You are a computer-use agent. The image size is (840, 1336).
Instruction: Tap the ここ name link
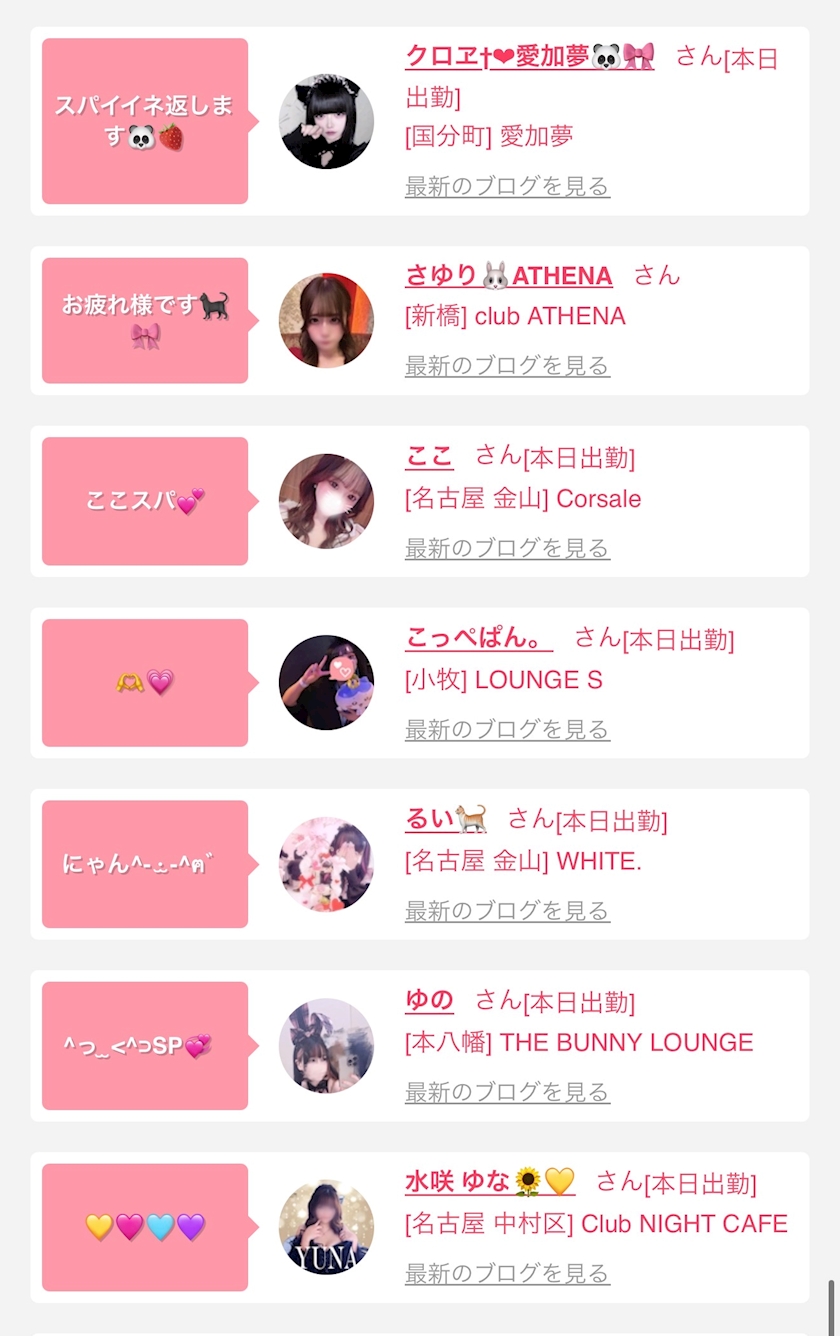[429, 456]
